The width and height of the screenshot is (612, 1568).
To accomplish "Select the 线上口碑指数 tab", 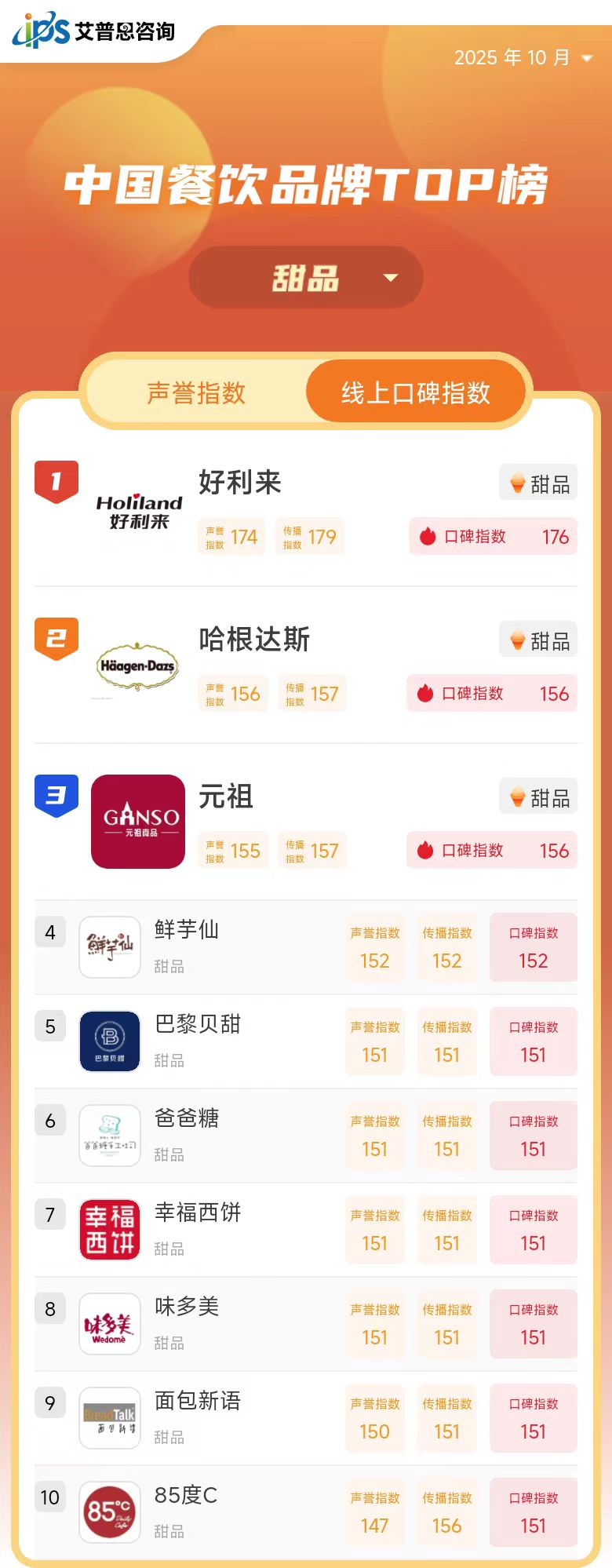I will tap(415, 392).
